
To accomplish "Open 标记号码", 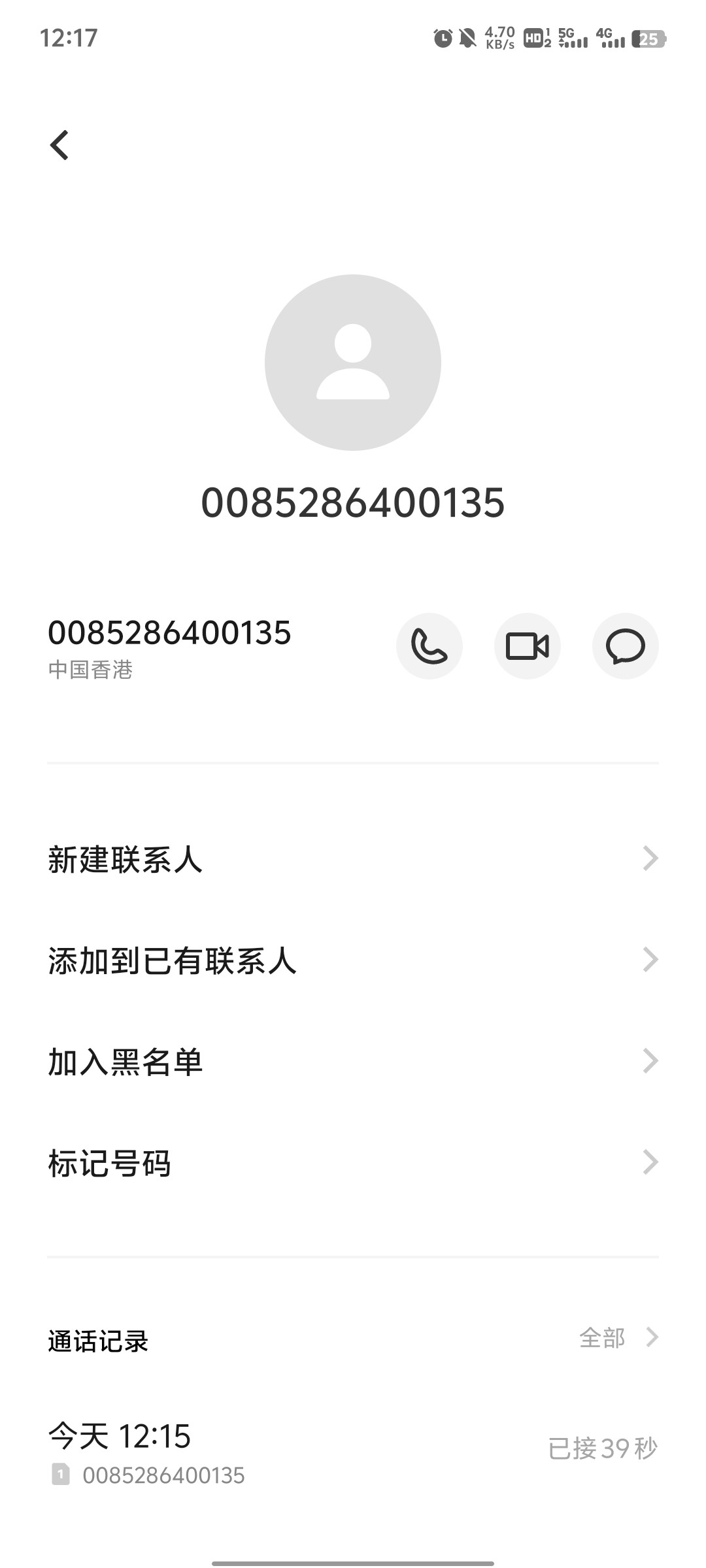I will coord(353,1163).
